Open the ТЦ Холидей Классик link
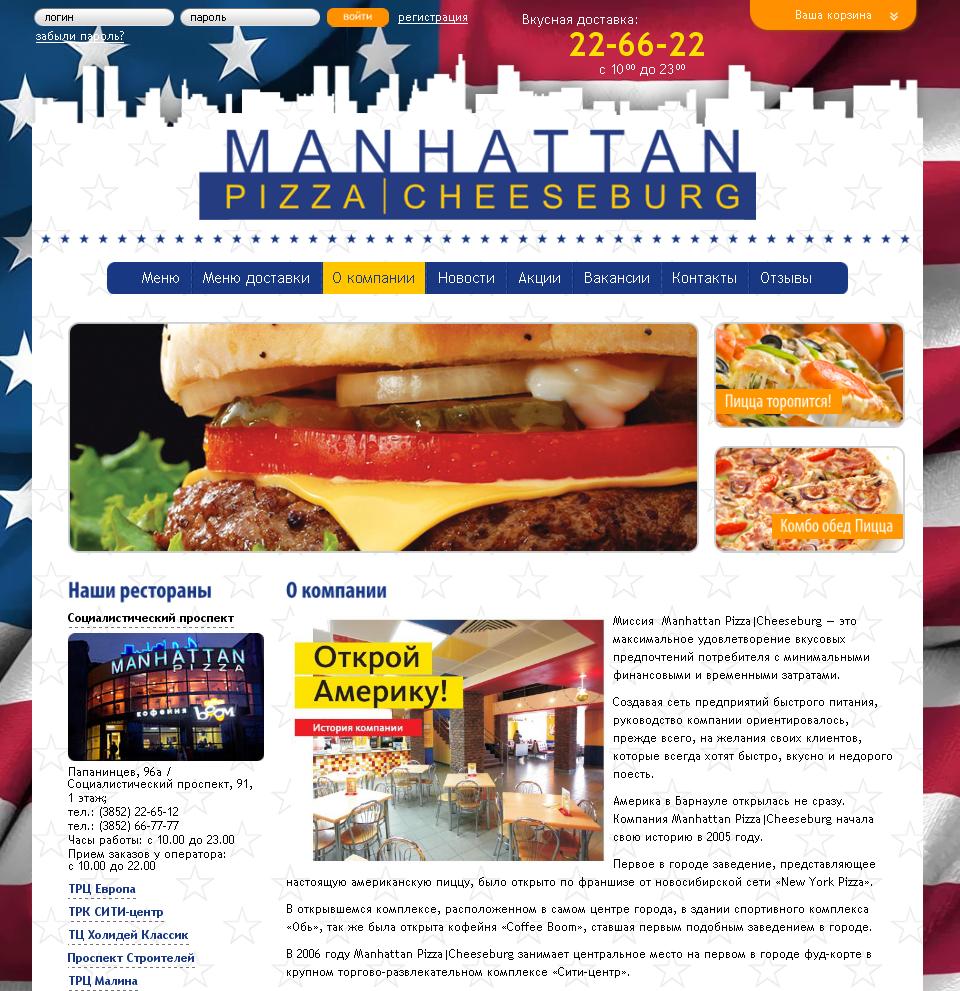960x991 pixels. click(128, 935)
